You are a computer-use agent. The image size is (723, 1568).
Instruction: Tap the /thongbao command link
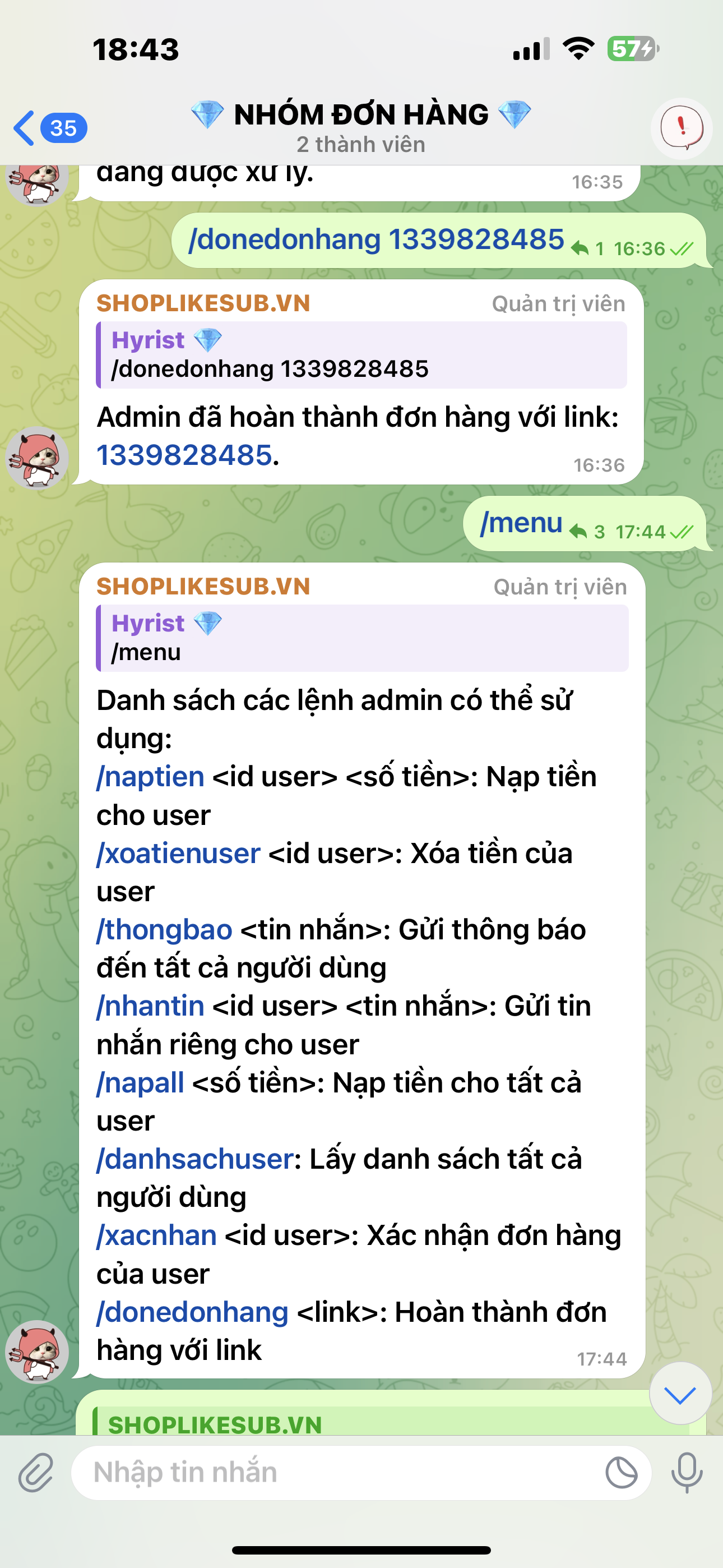tap(164, 930)
